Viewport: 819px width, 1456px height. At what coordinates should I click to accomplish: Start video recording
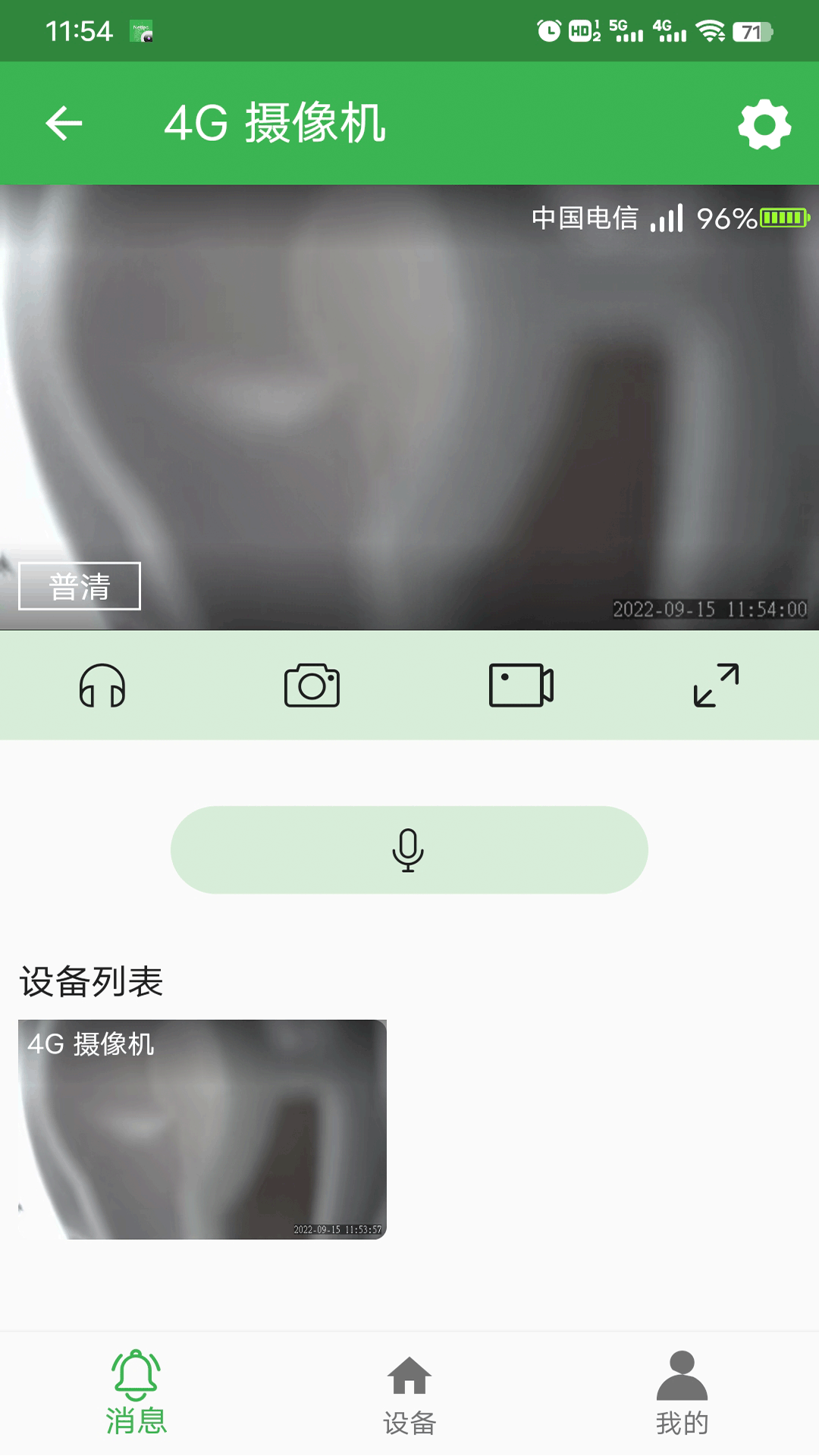(x=521, y=686)
